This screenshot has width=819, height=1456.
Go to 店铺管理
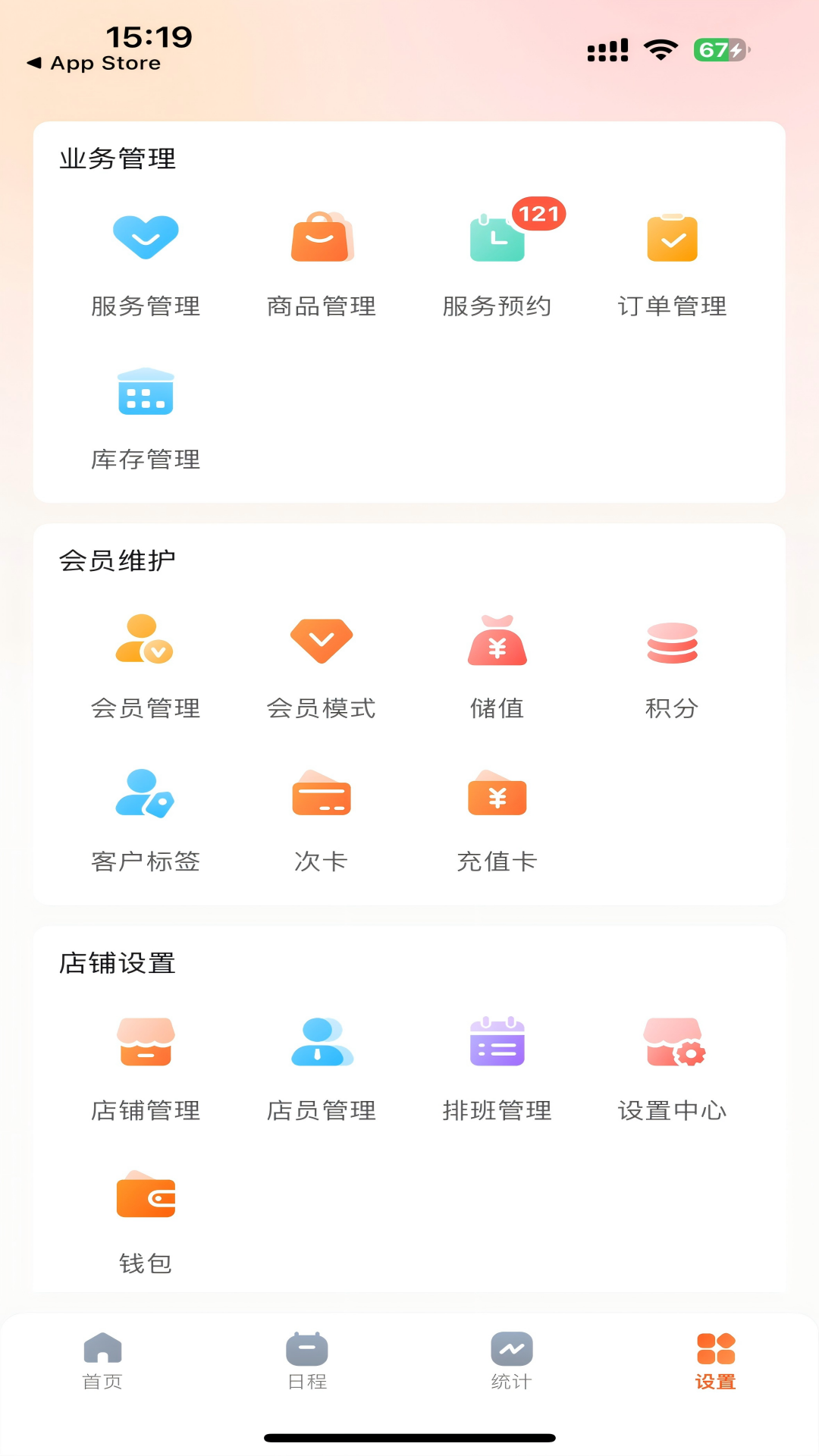(x=146, y=1065)
